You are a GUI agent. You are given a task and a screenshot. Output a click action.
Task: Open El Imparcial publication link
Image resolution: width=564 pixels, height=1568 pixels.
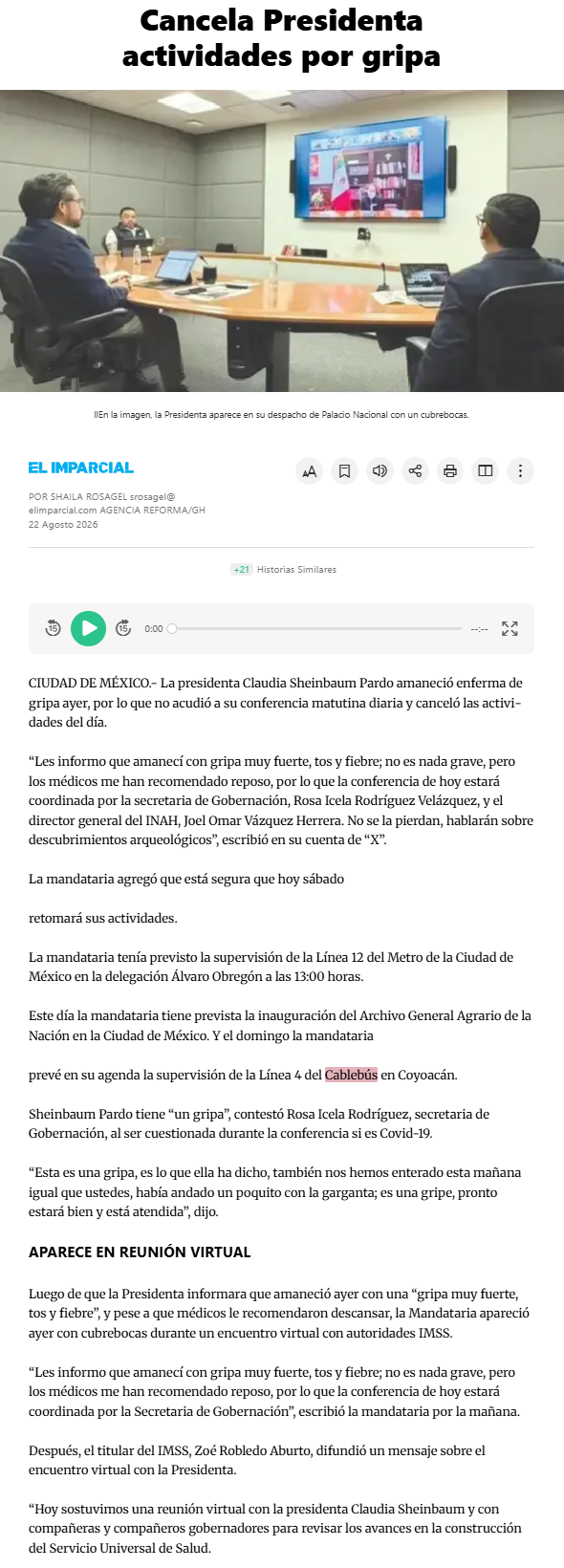click(81, 468)
